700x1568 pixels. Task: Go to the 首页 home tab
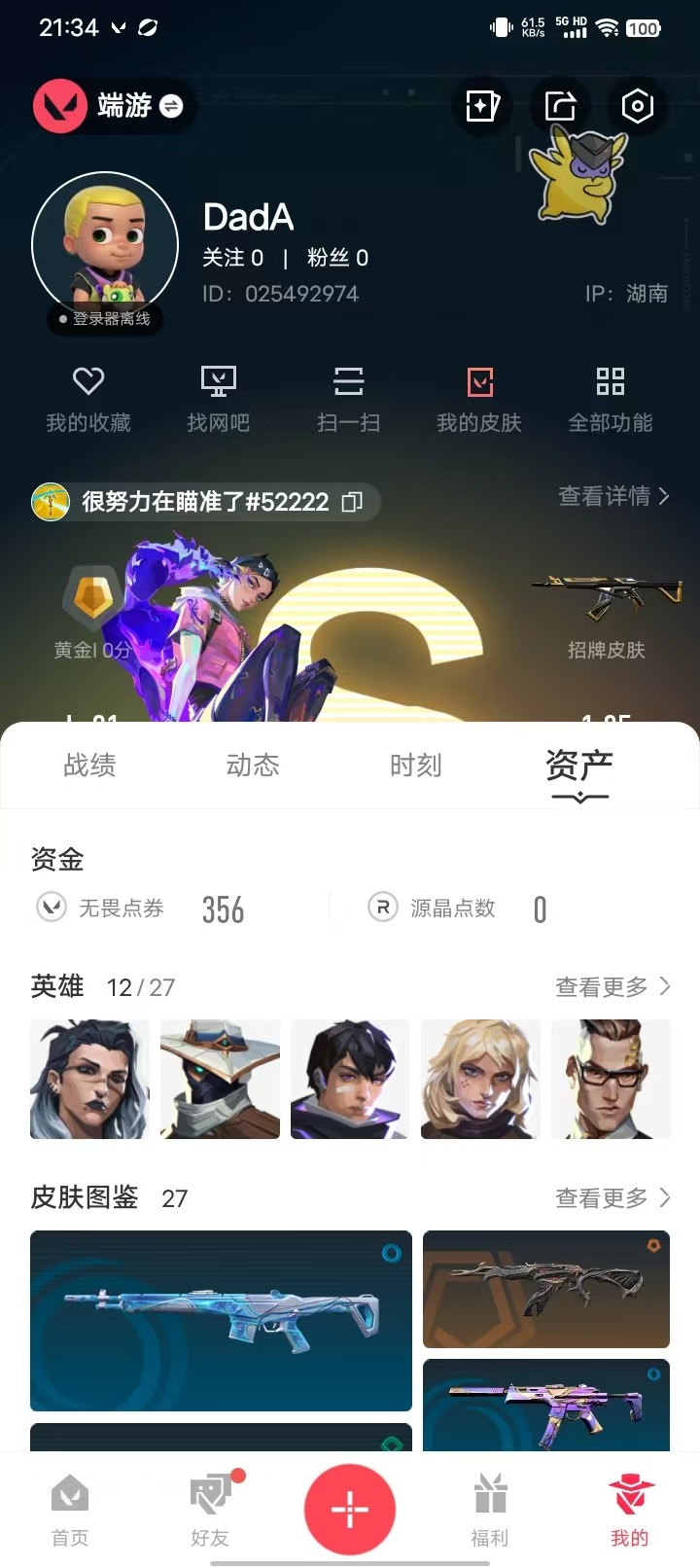(70, 1508)
